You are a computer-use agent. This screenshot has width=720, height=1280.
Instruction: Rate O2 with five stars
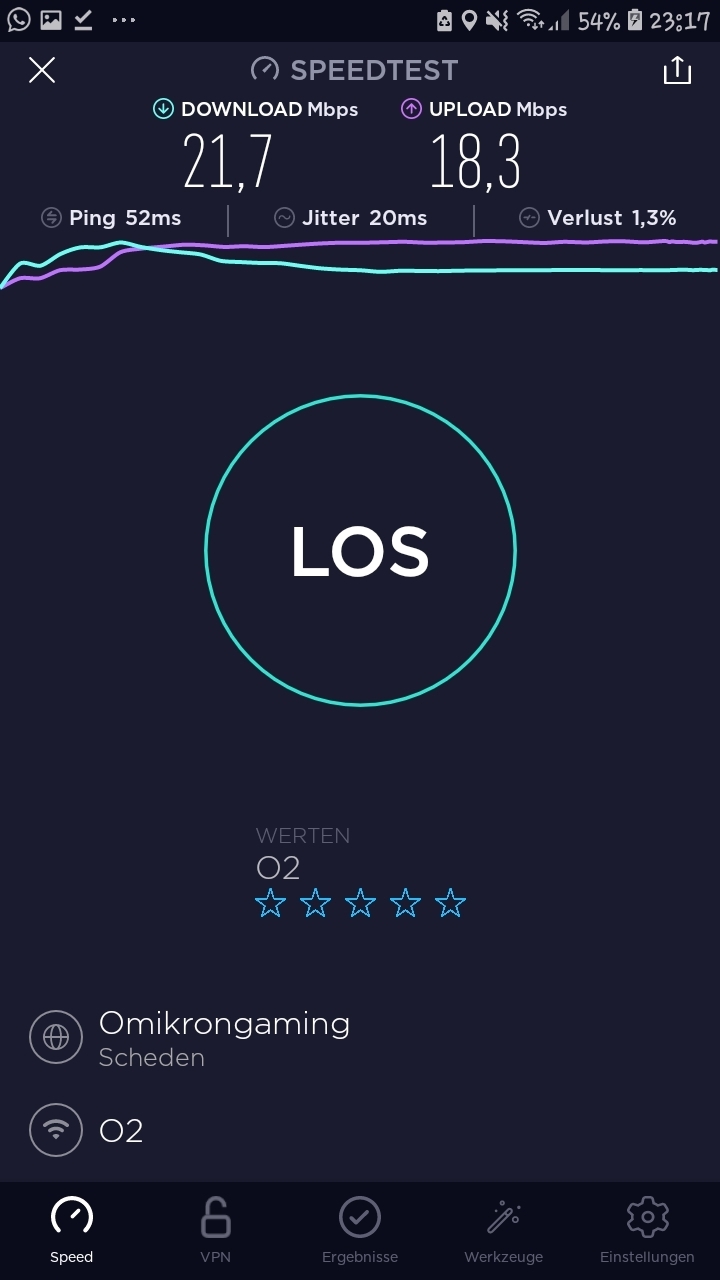pos(451,904)
